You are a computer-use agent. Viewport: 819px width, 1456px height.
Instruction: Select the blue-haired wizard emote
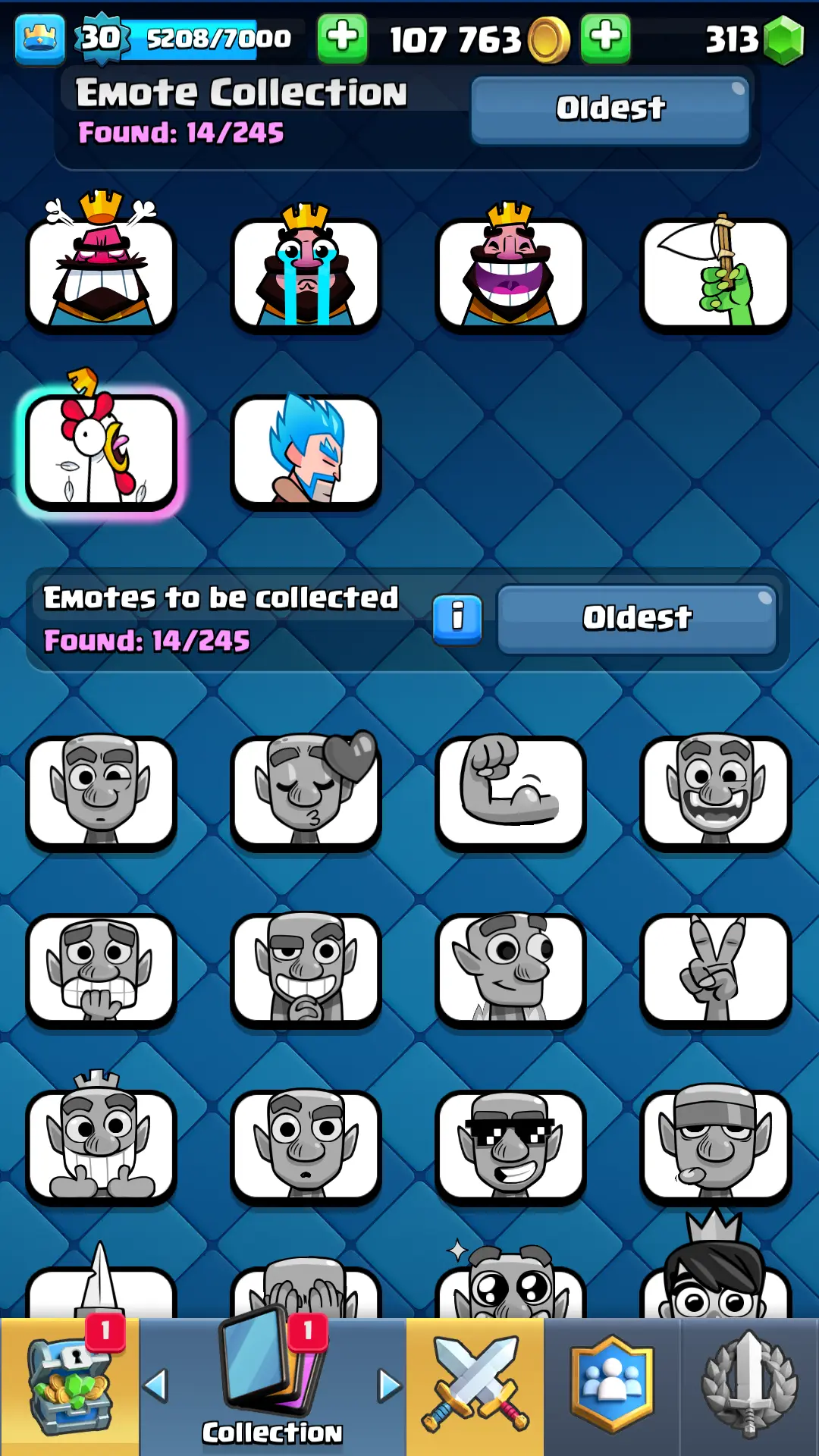pyautogui.click(x=306, y=451)
